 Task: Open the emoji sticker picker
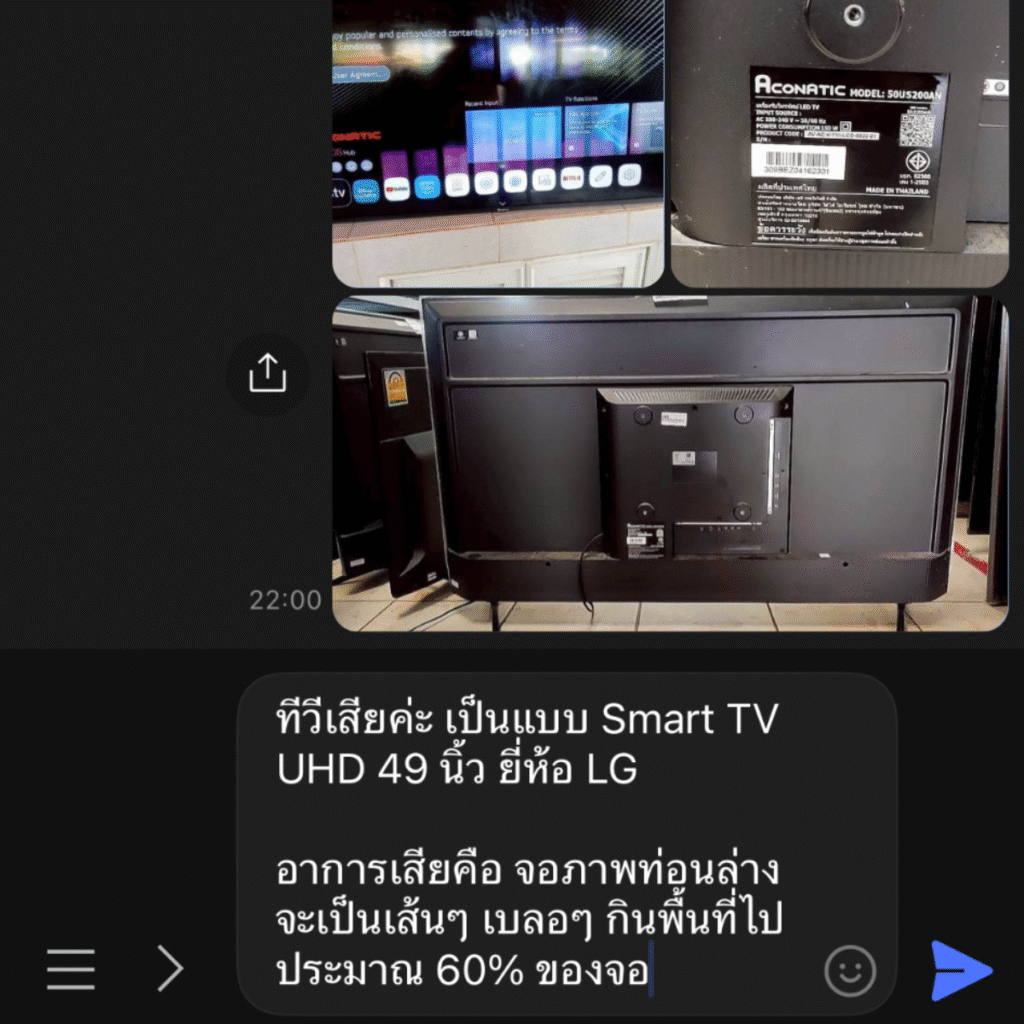[850, 970]
